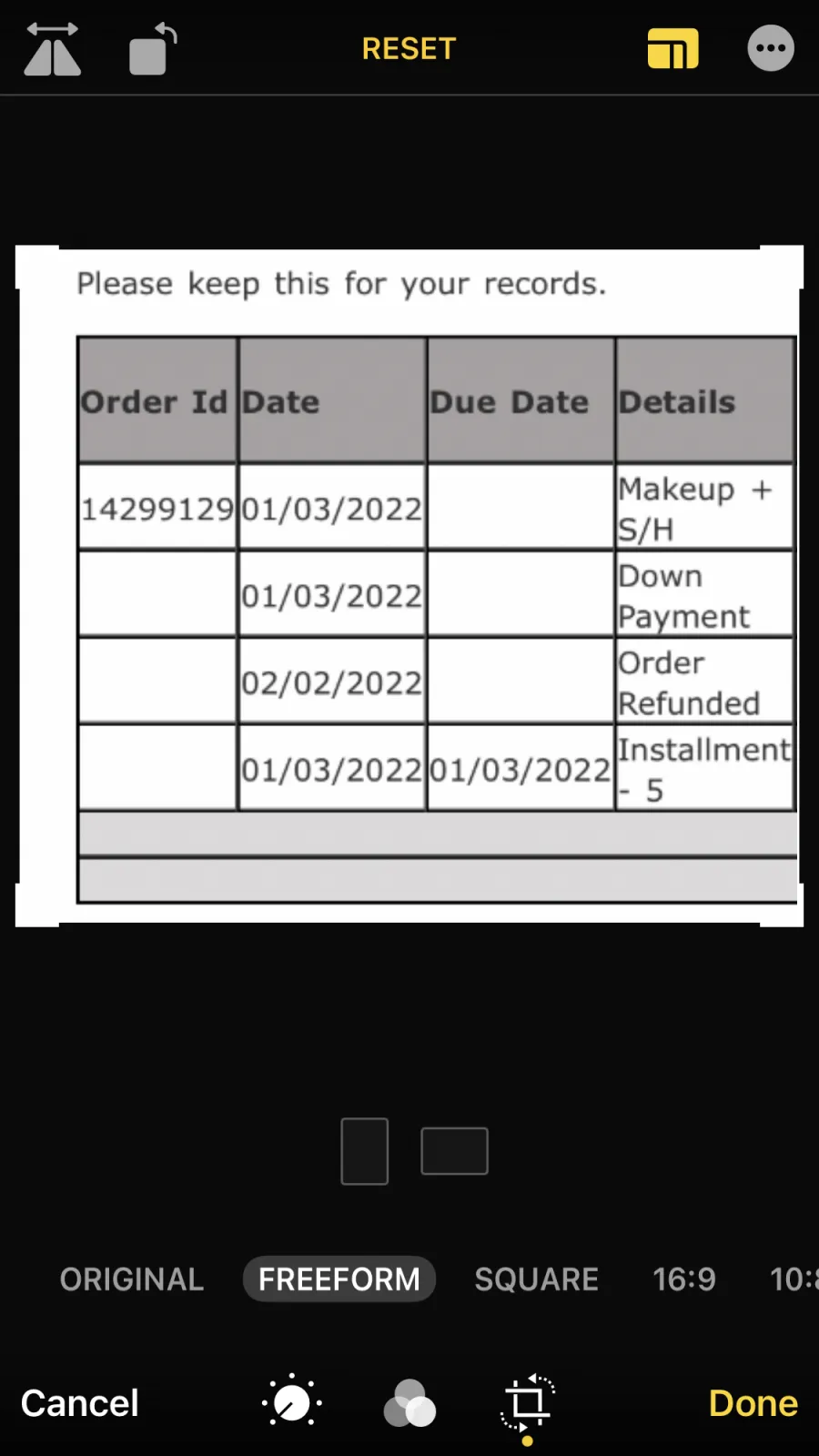Viewport: 819px width, 1456px height.
Task: Select vertical aspect orientation
Action: pyautogui.click(x=365, y=1151)
